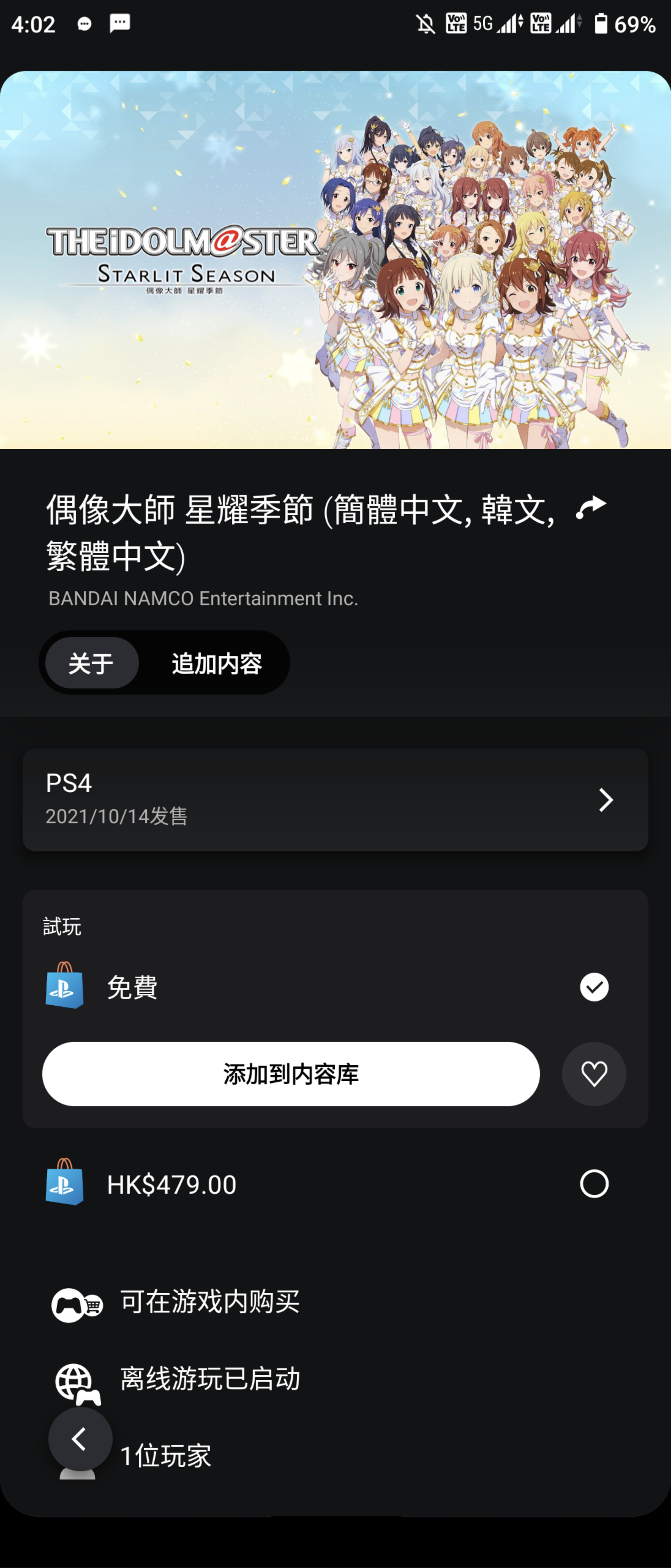Toggle the trial version selection checkmark
Viewport: 671px width, 1568px height.
pos(594,987)
